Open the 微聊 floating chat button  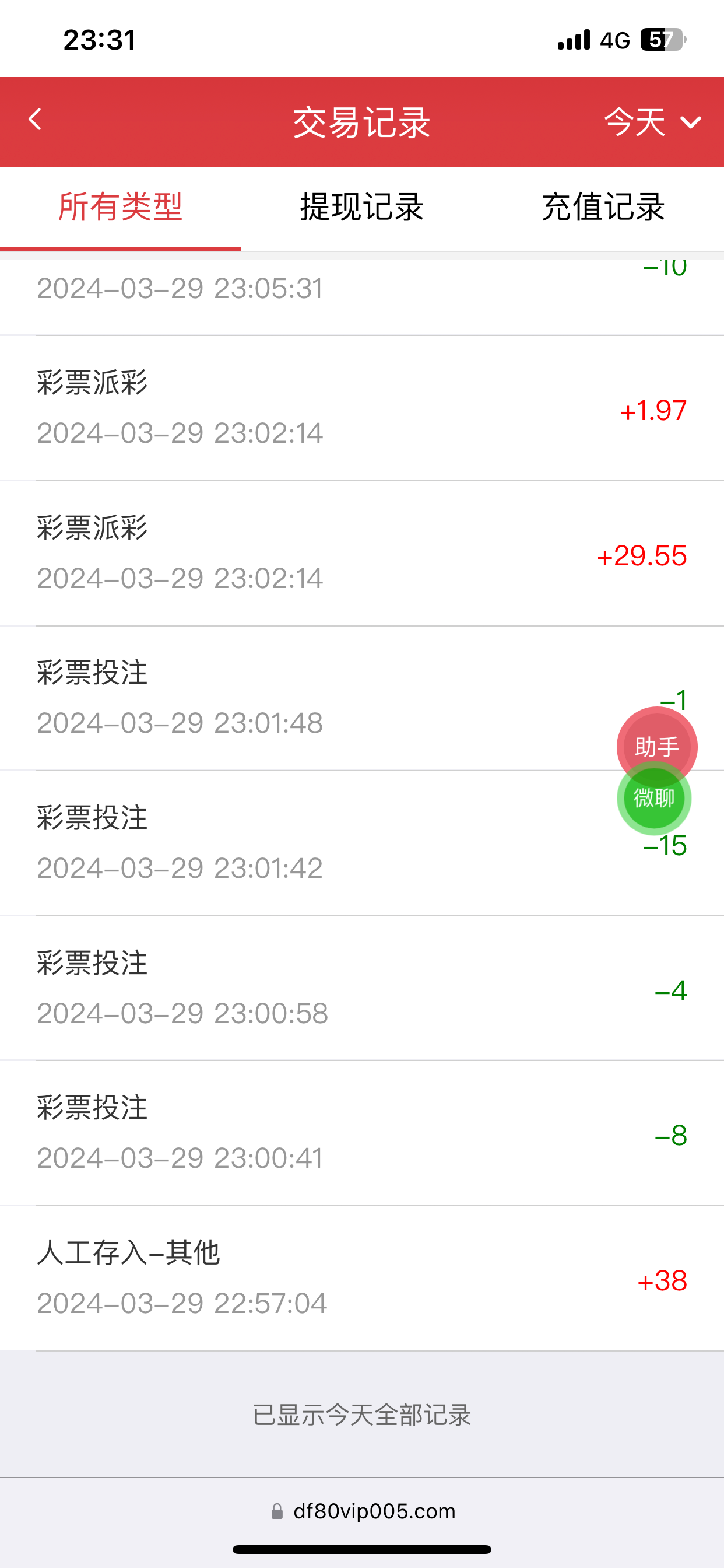click(x=654, y=799)
